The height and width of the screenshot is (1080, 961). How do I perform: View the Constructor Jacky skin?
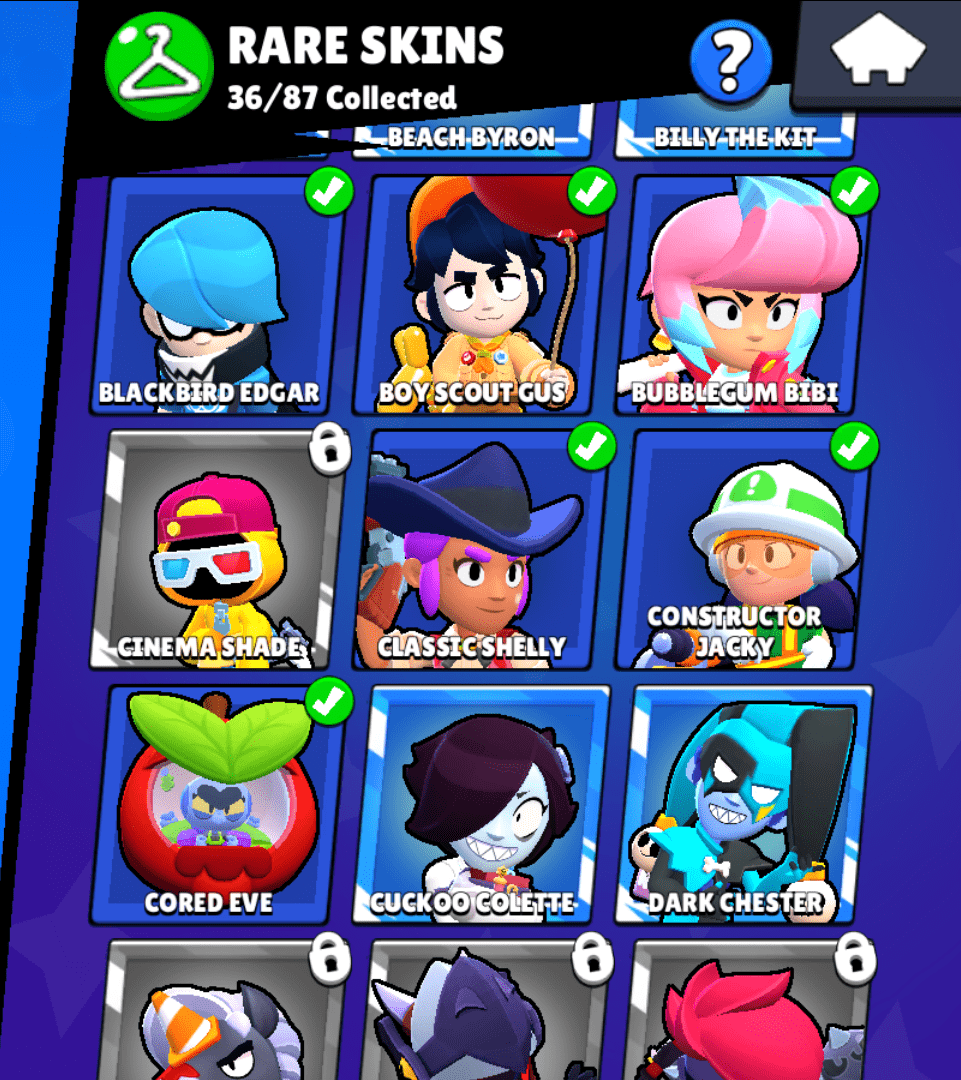(x=745, y=550)
